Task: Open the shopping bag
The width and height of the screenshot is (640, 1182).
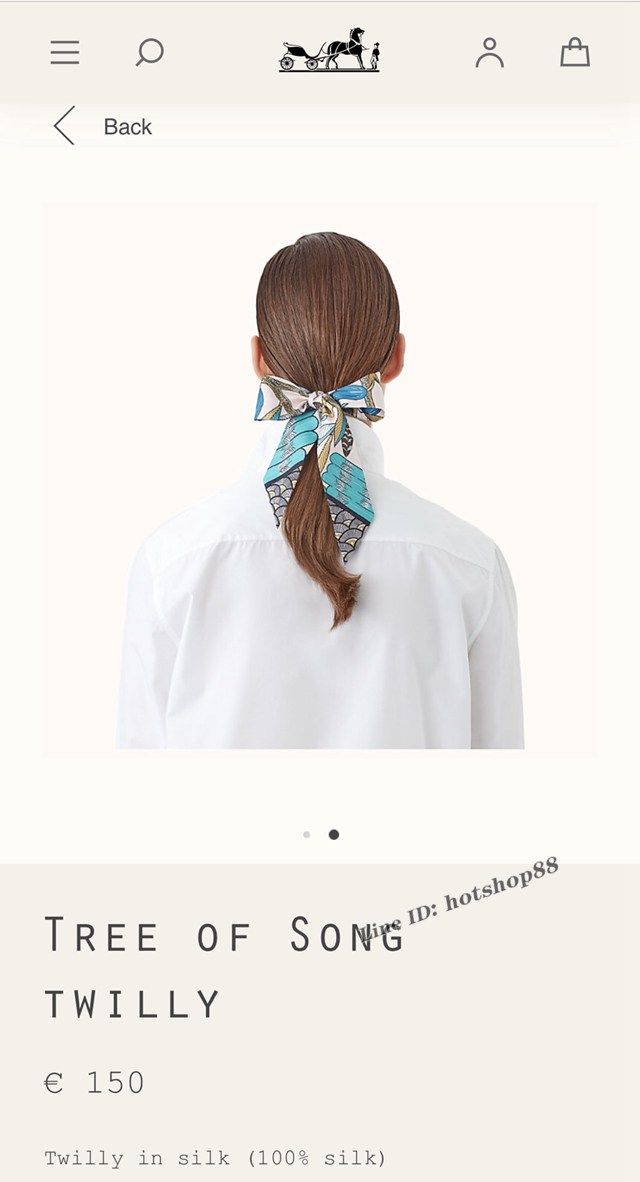Action: [574, 52]
